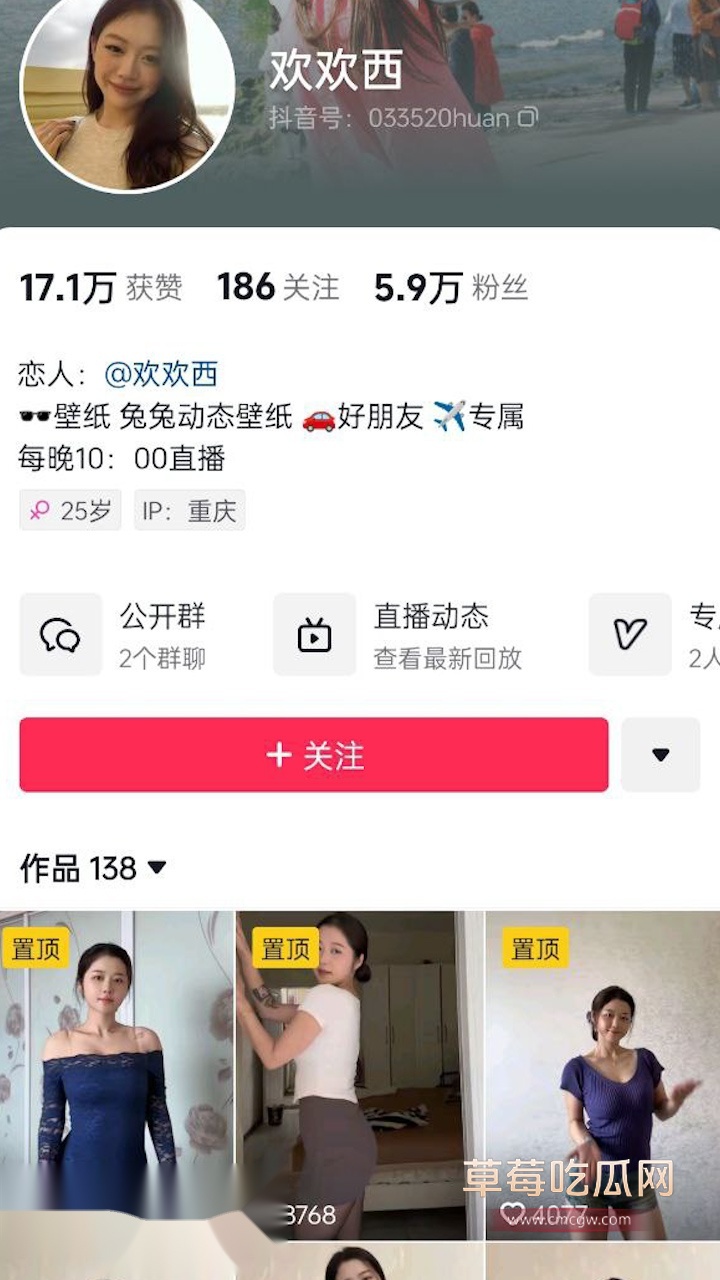Screen dimensions: 720x1280
Task: View the 5.9万 粉丝 followers list
Action: pyautogui.click(x=450, y=288)
